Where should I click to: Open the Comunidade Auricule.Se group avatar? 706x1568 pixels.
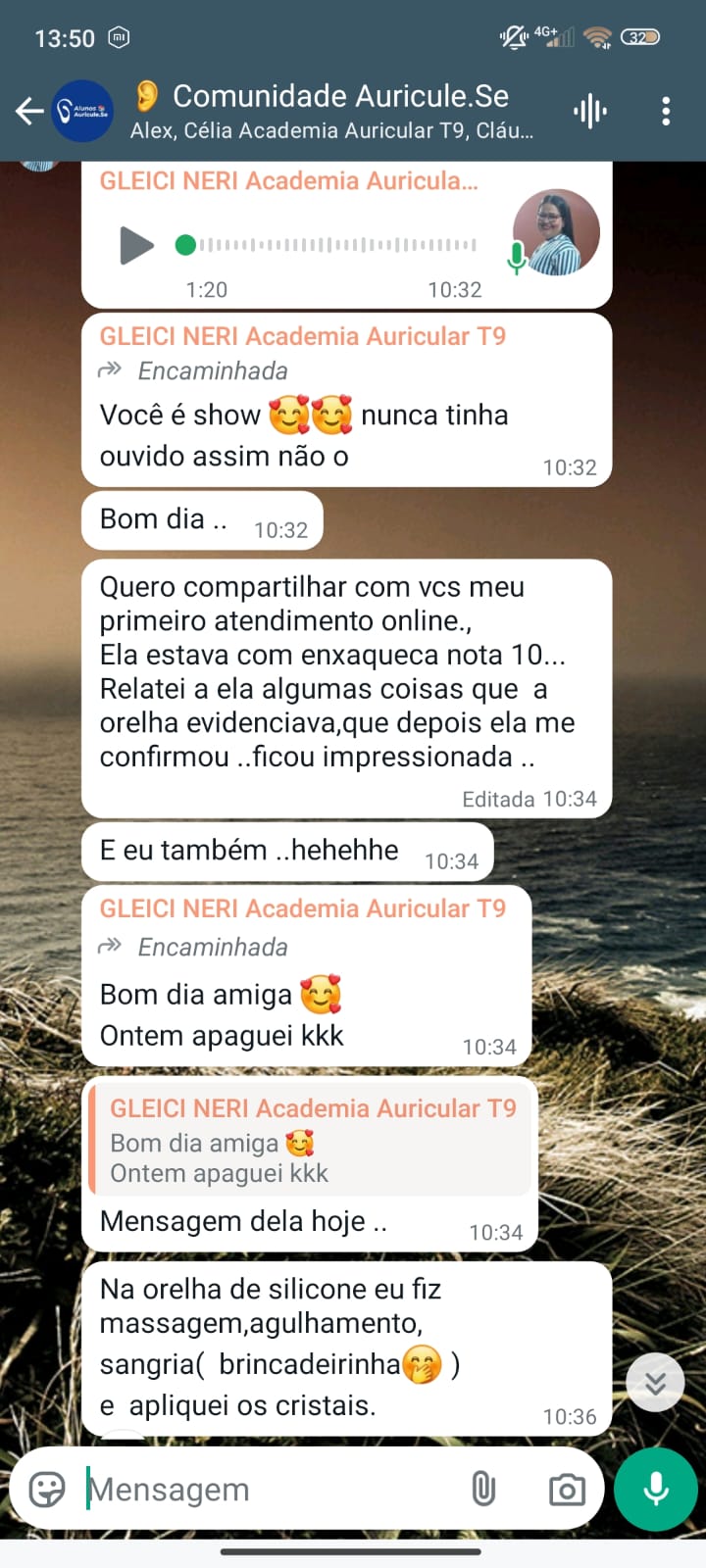(x=83, y=112)
